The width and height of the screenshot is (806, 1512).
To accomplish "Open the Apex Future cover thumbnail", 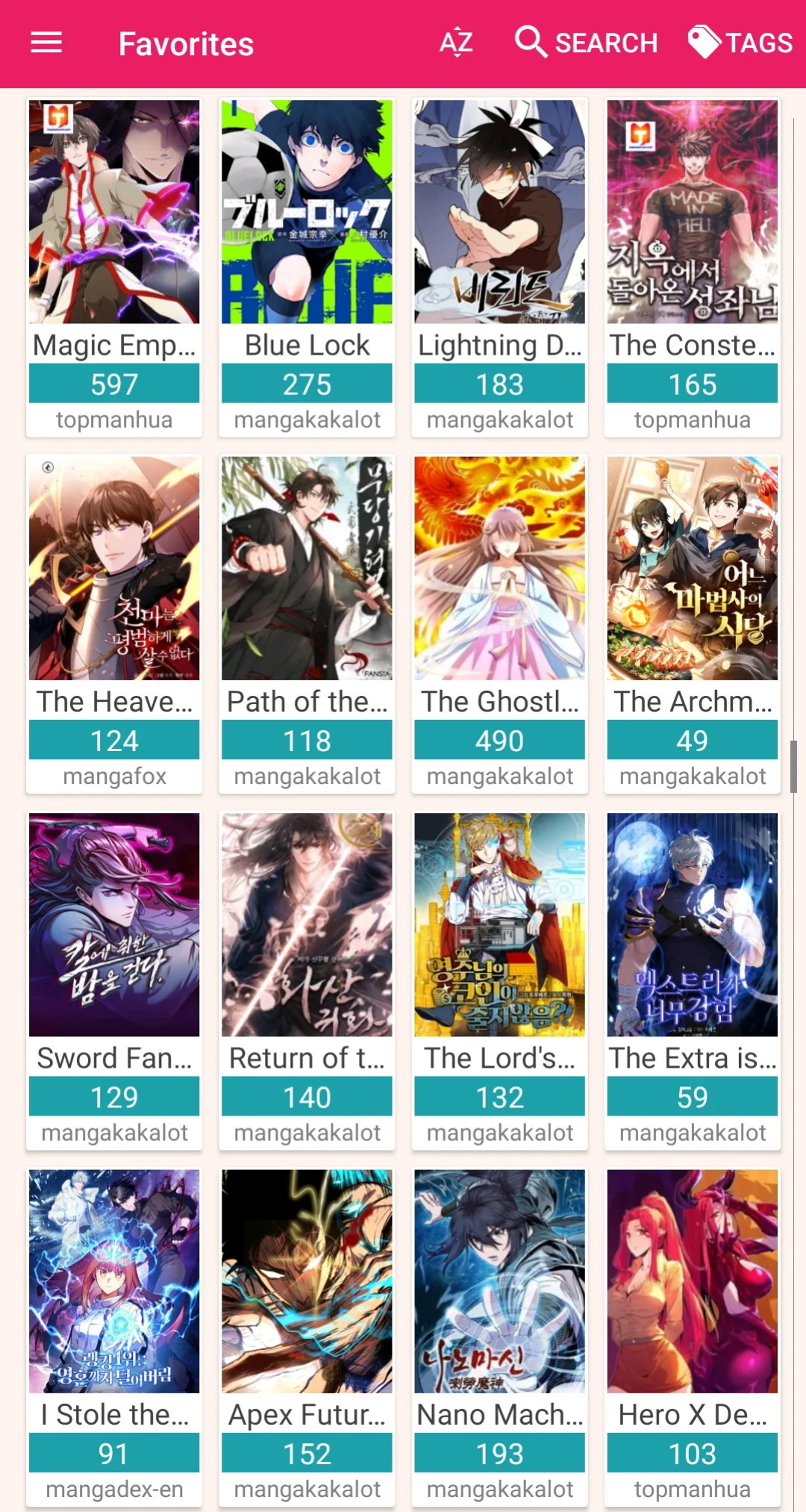I will pos(306,1280).
